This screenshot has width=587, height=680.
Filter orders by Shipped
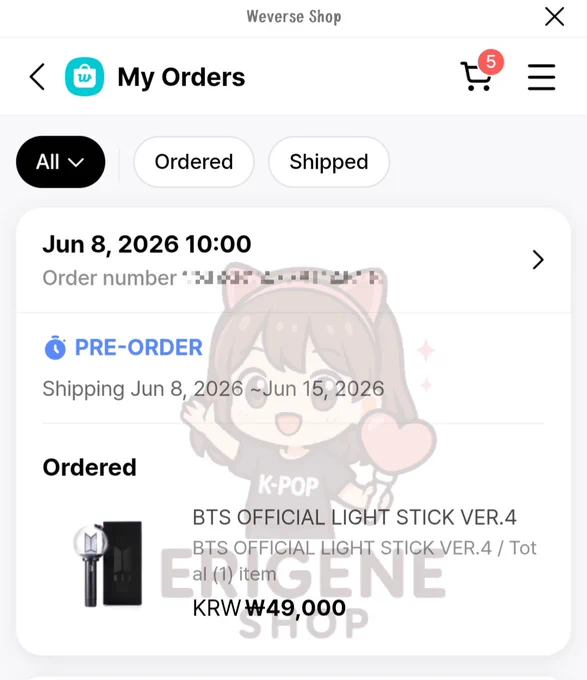(x=329, y=162)
